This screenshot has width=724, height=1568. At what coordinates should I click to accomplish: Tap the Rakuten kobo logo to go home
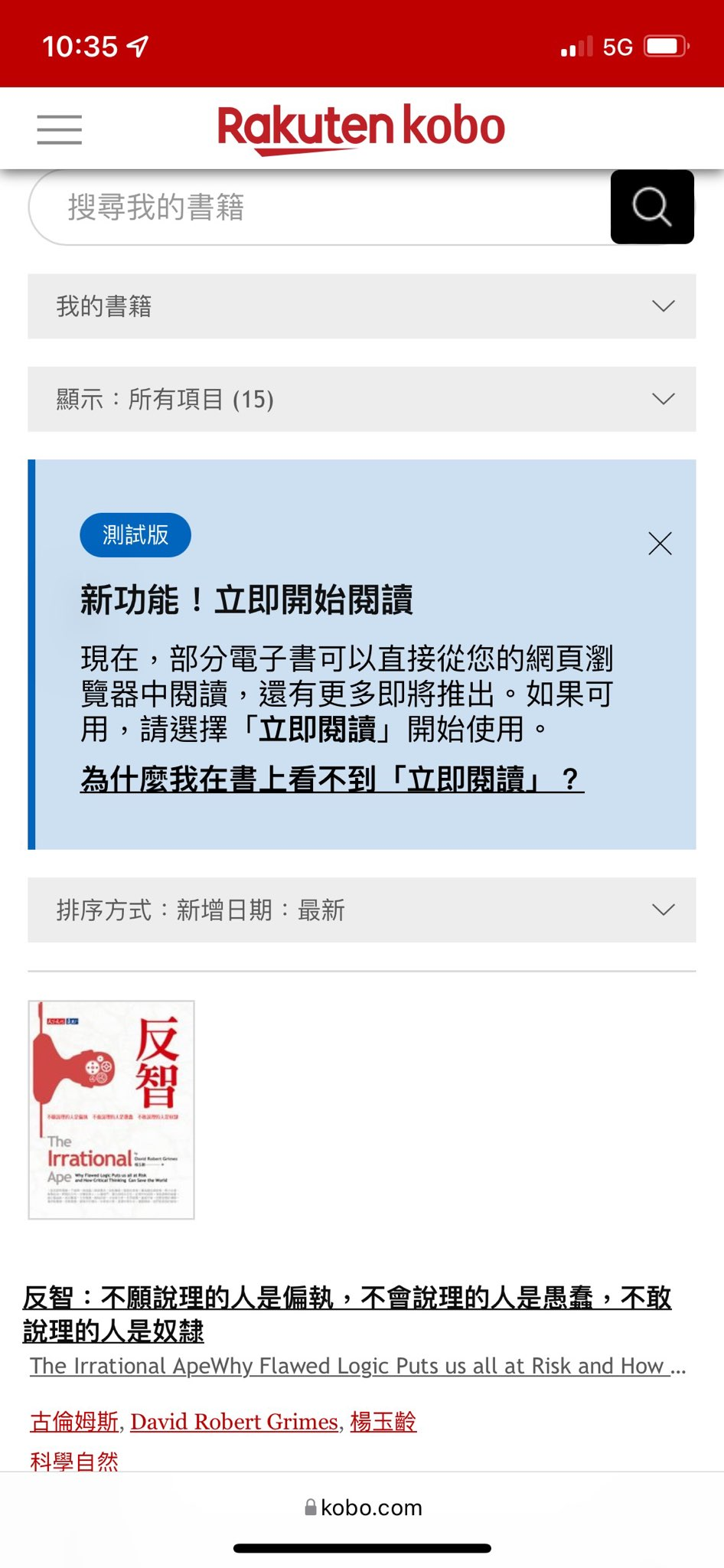[x=361, y=127]
